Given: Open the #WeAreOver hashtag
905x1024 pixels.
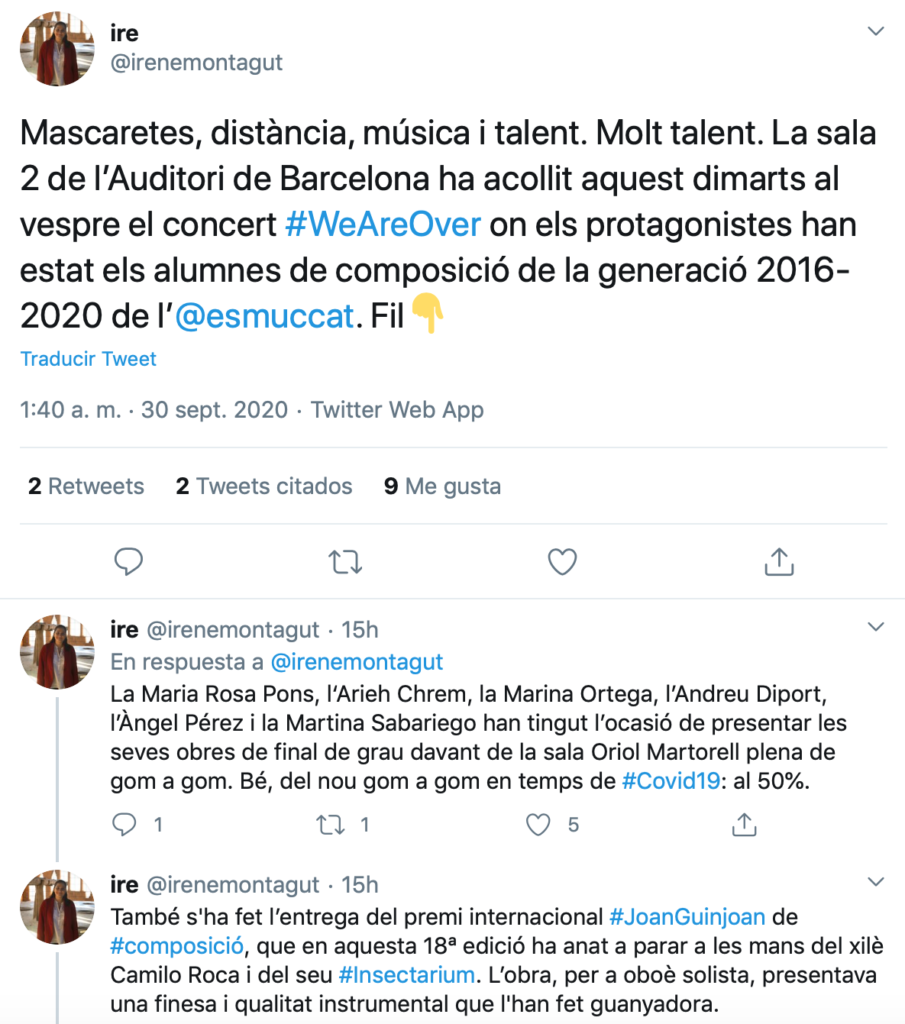Looking at the screenshot, I should click(x=382, y=225).
